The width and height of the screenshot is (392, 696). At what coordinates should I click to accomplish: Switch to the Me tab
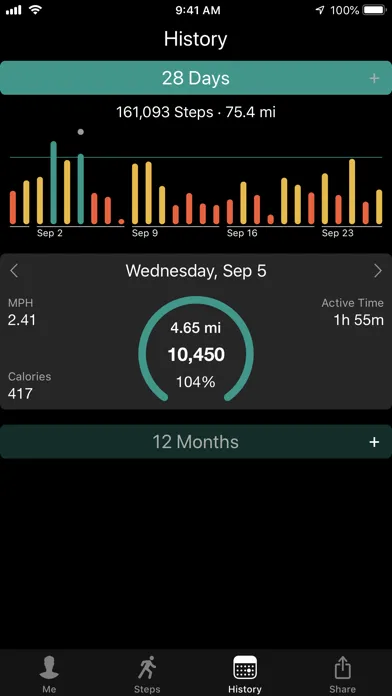49,674
